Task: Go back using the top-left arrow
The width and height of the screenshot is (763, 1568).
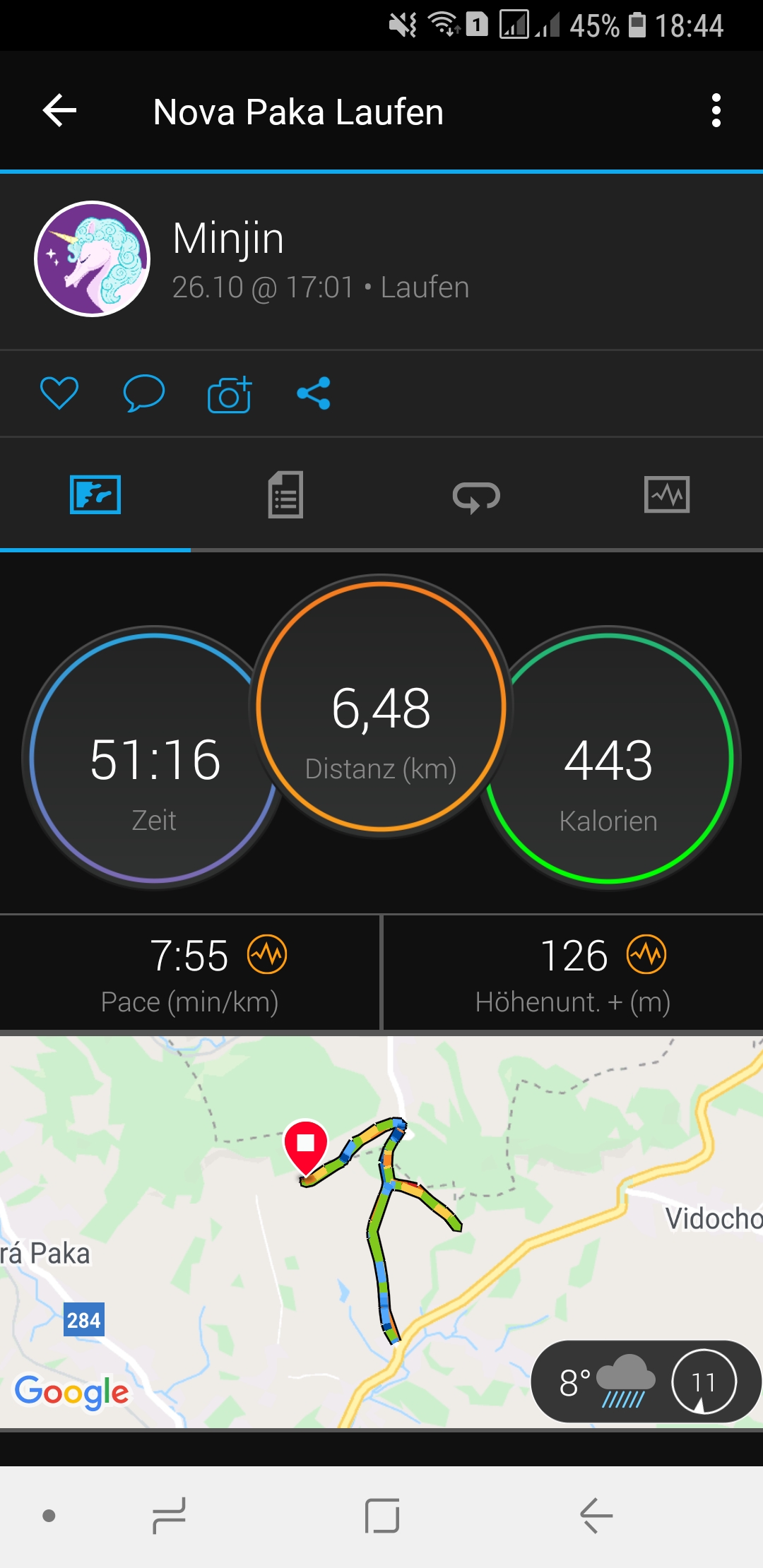Action: [x=60, y=111]
